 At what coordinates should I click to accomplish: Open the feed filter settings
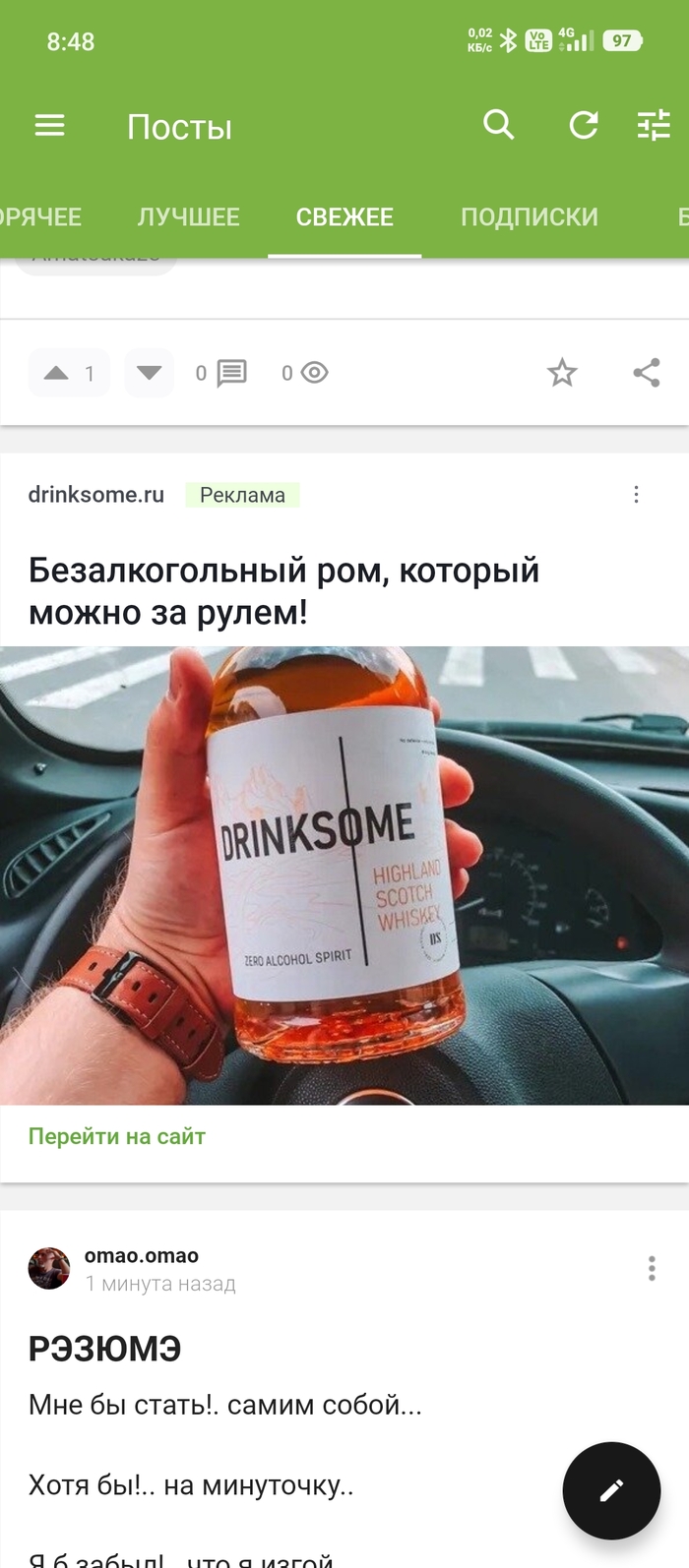(x=654, y=125)
